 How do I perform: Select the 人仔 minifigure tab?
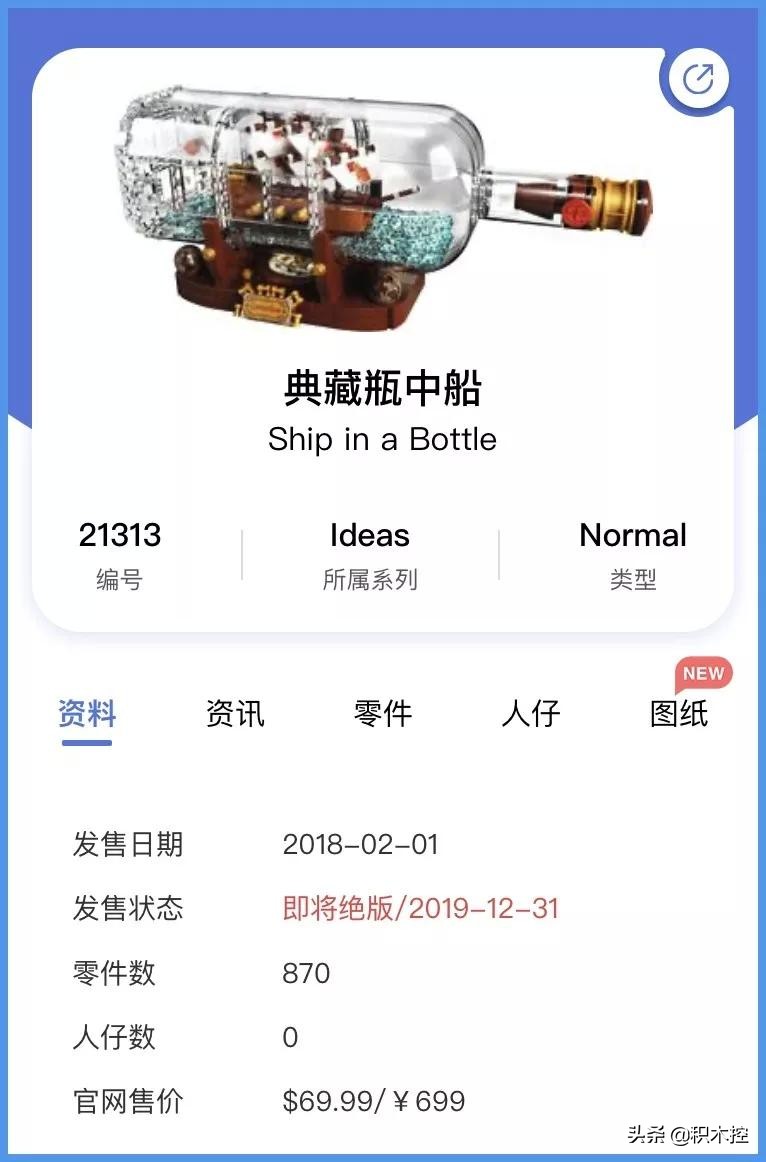(531, 714)
